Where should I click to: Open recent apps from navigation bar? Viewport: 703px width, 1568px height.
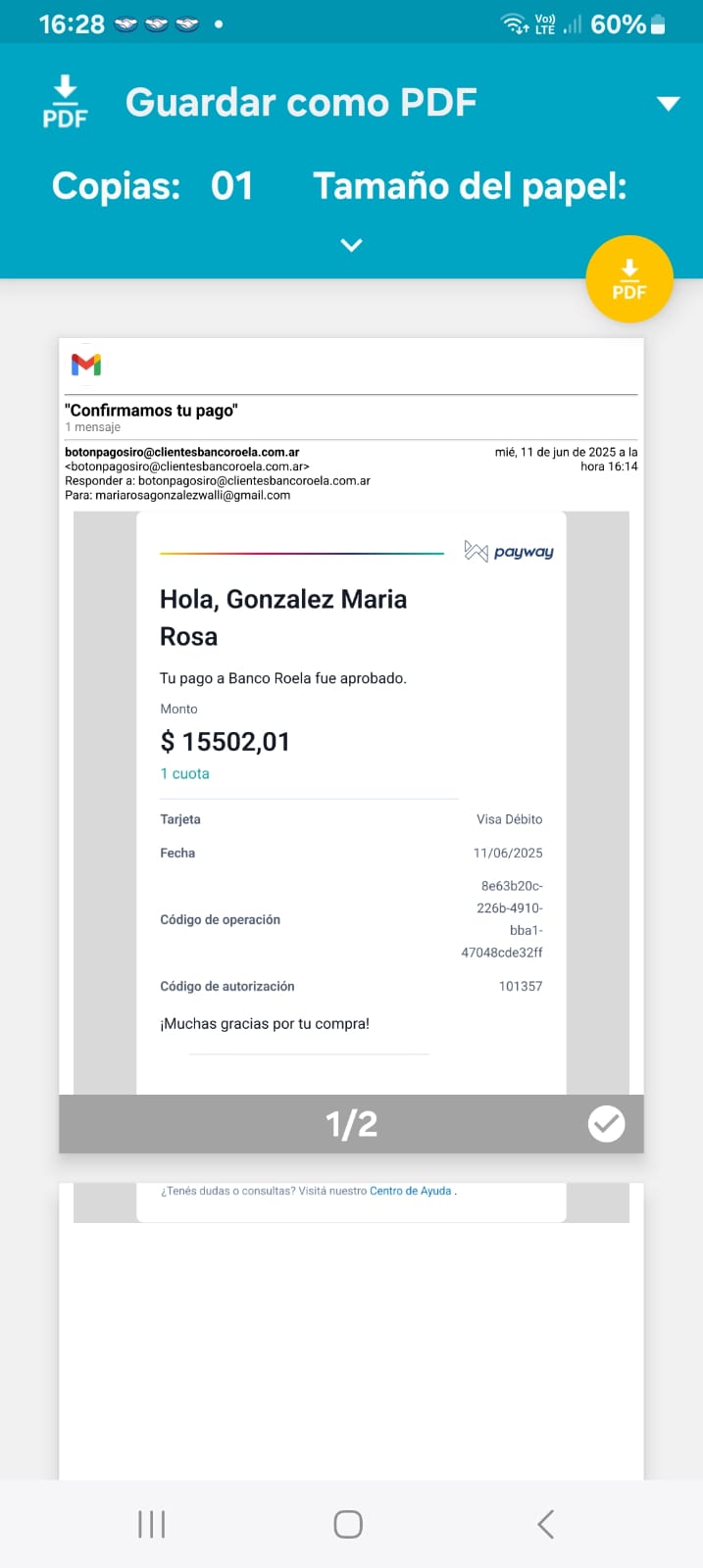pyautogui.click(x=152, y=1524)
